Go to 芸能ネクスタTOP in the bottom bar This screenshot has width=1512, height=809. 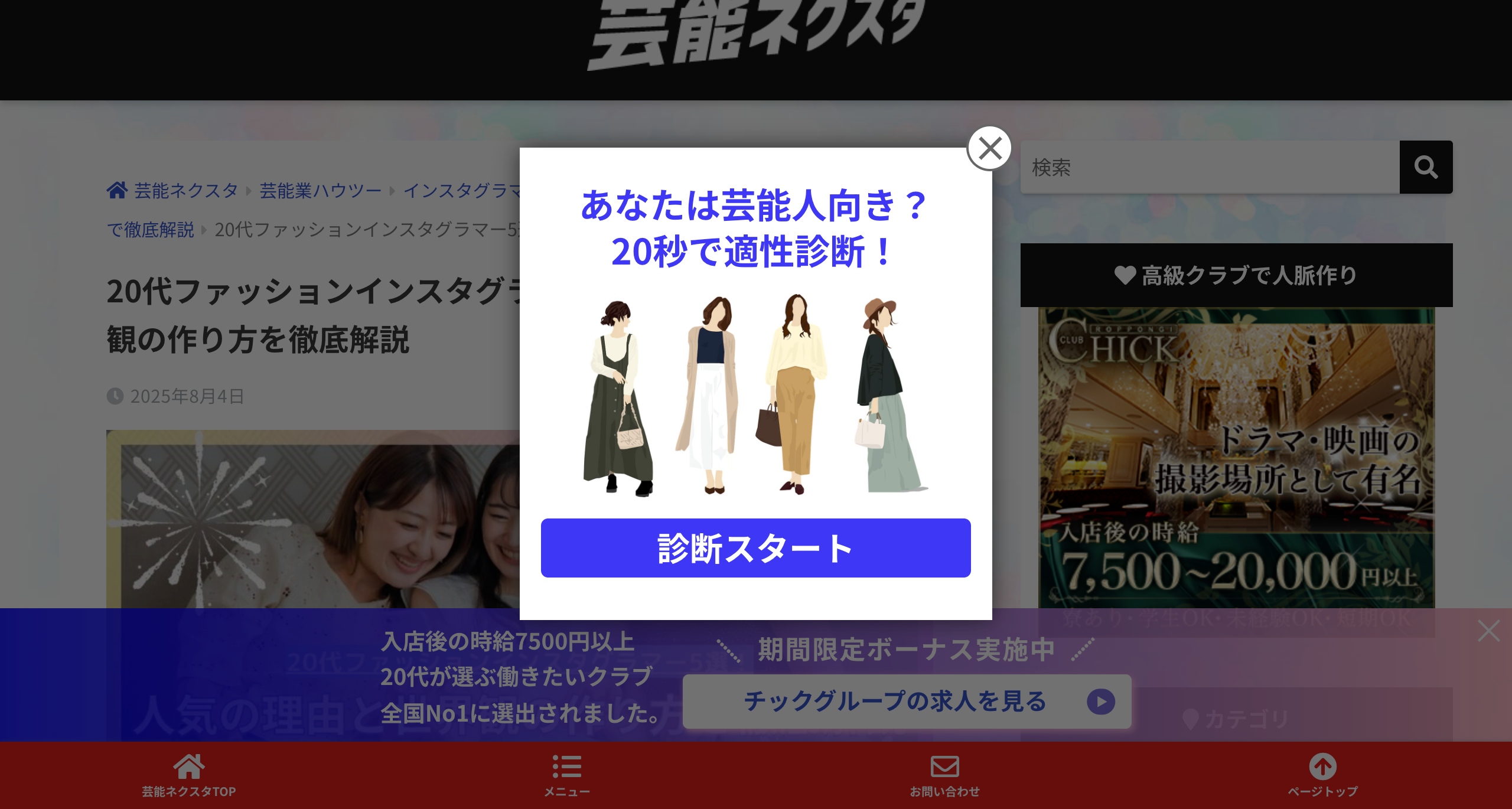[189, 775]
